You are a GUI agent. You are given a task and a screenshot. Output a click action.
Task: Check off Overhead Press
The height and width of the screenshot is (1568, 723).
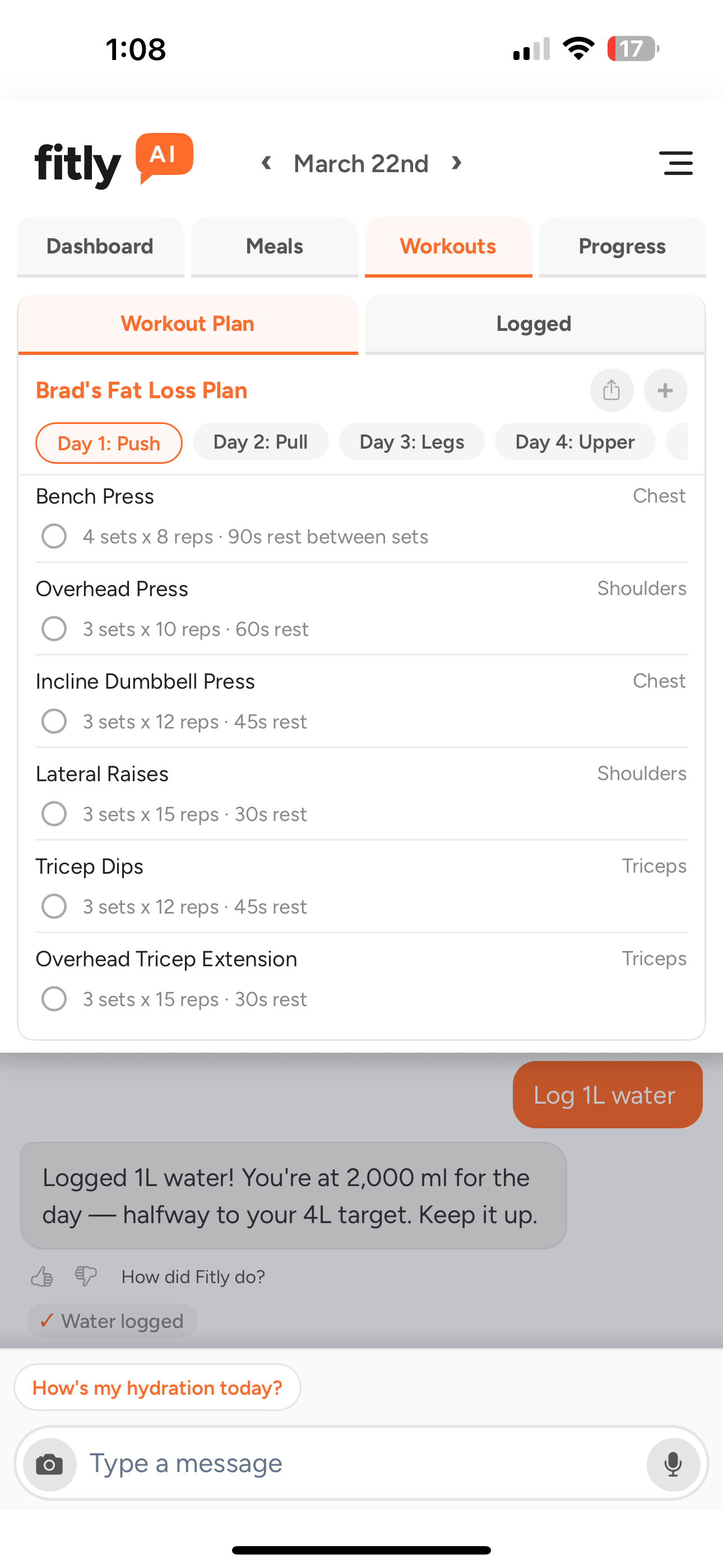pyautogui.click(x=54, y=628)
